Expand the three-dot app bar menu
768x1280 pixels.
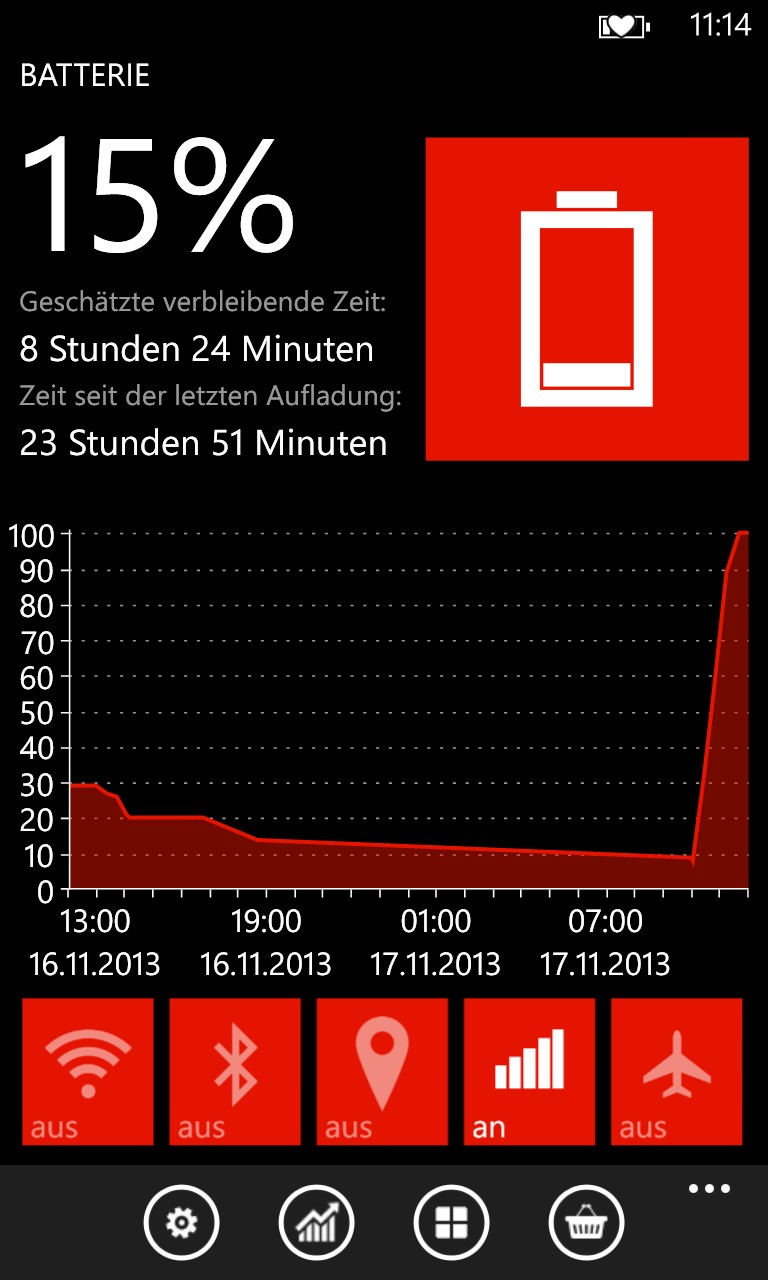tap(709, 1189)
